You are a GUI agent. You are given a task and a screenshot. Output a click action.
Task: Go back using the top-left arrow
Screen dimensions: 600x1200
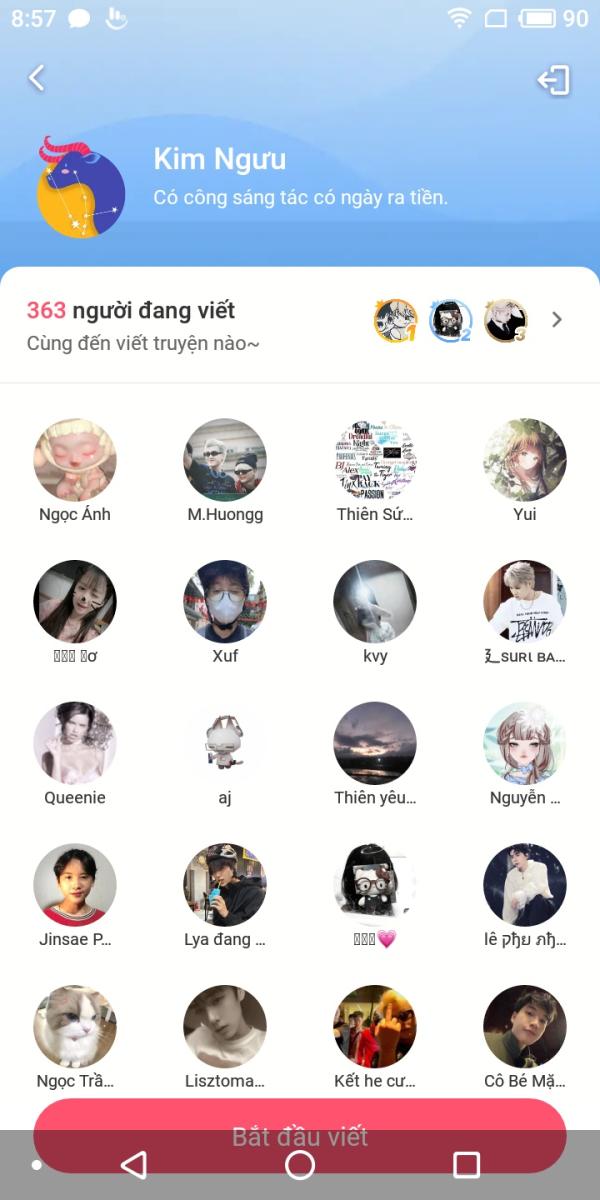[x=37, y=78]
